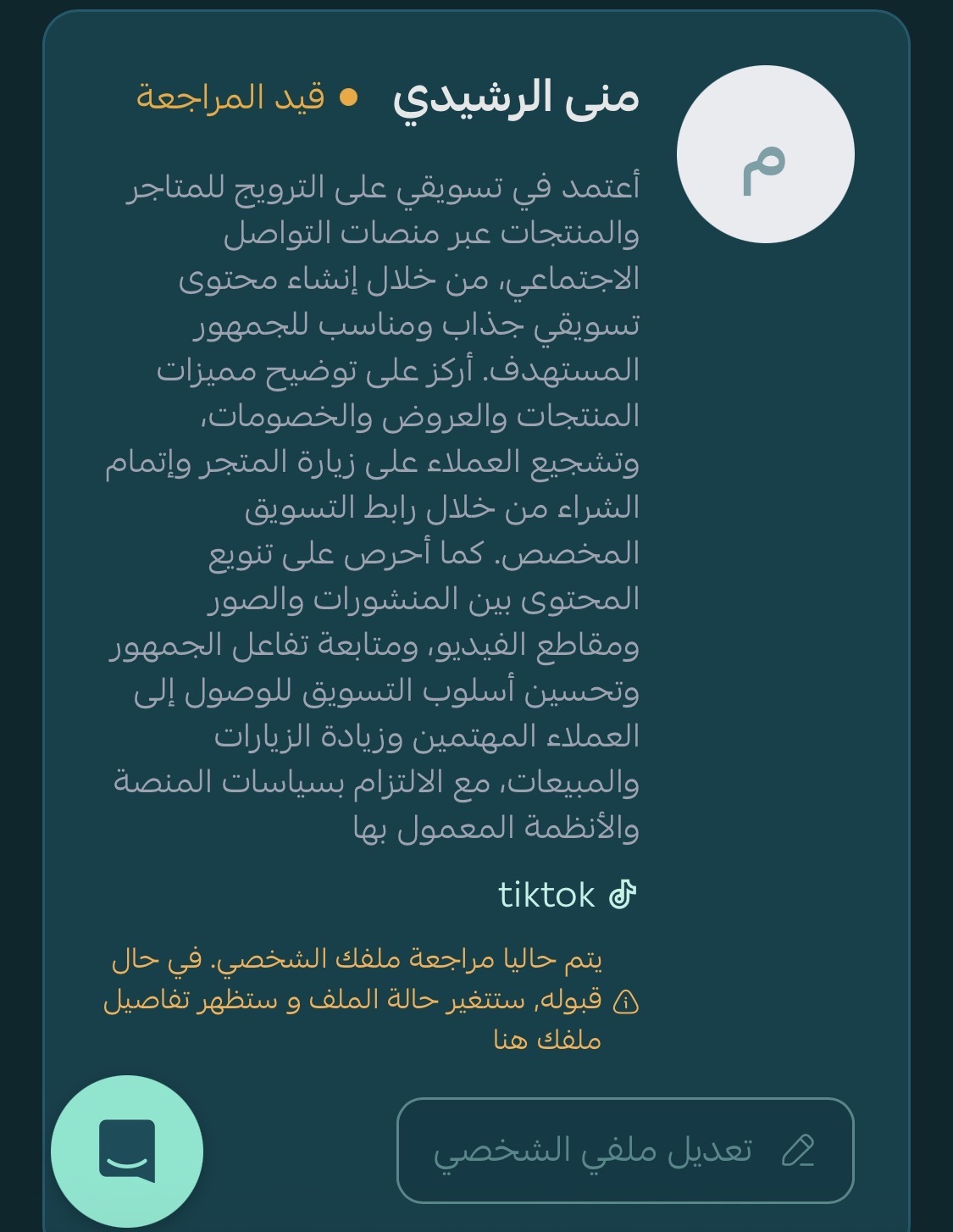Tap the edit my profile button
The image size is (953, 1232).
[x=625, y=1150]
